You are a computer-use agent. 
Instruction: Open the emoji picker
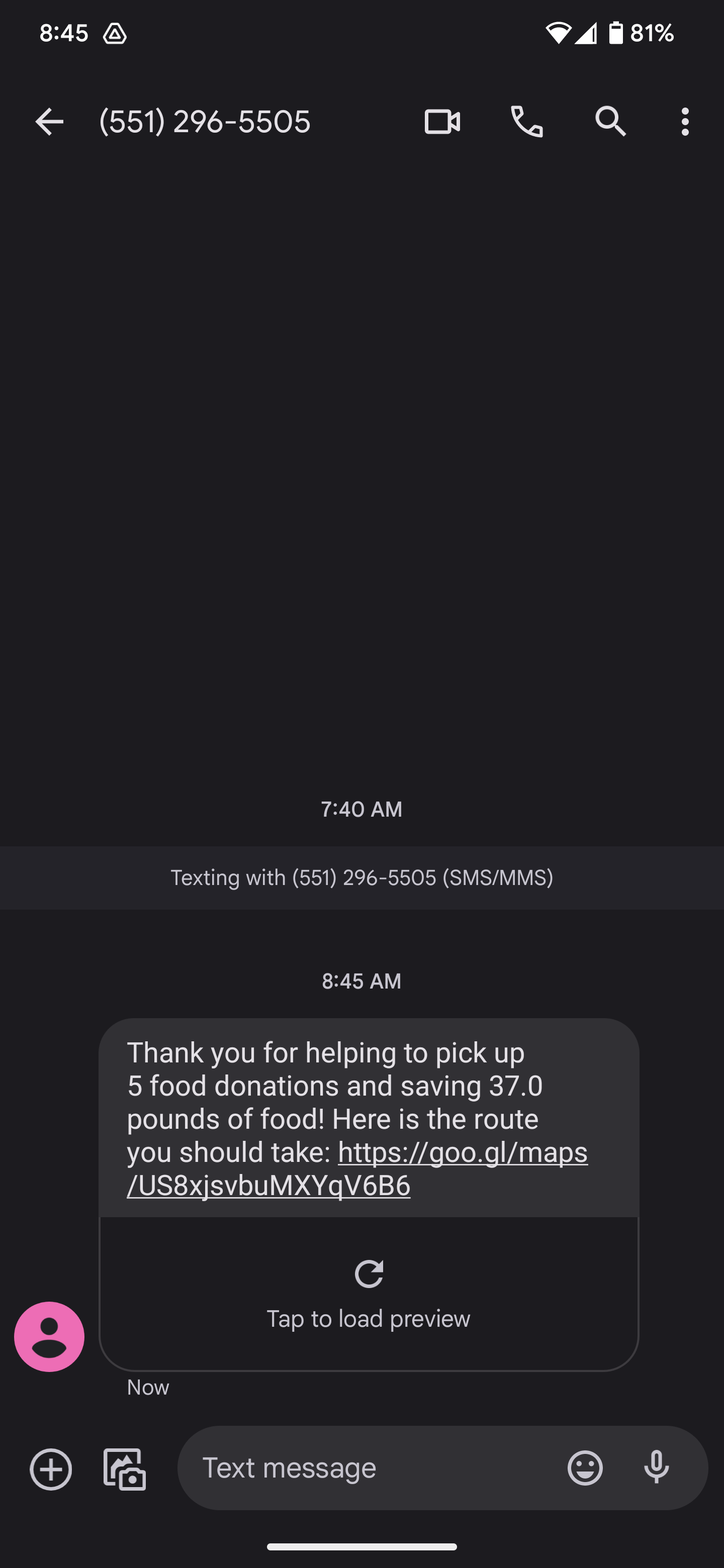[x=585, y=1467]
